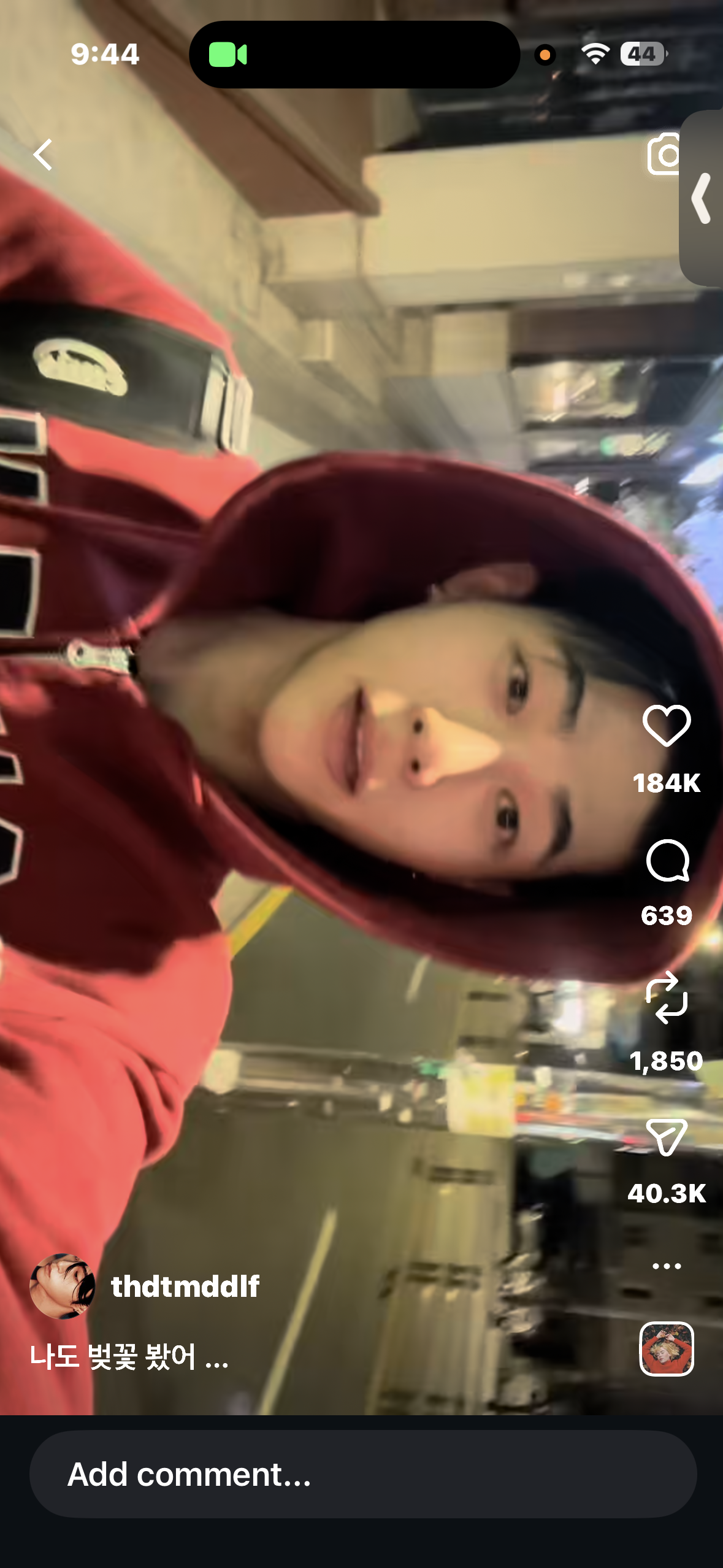The width and height of the screenshot is (723, 1568).
Task: Share the reel via paper plane icon
Action: (x=667, y=1137)
